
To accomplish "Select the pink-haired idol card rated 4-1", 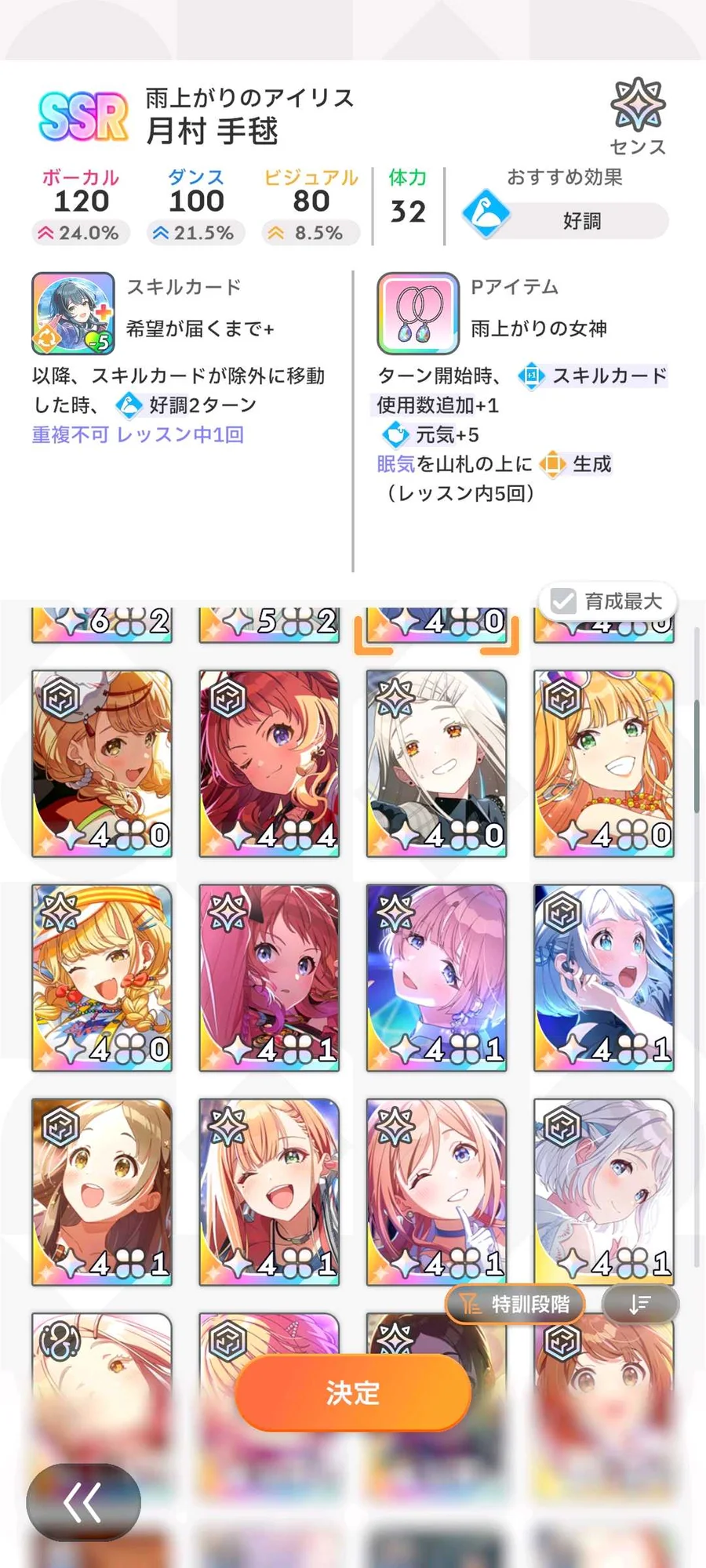I will coord(436,978).
